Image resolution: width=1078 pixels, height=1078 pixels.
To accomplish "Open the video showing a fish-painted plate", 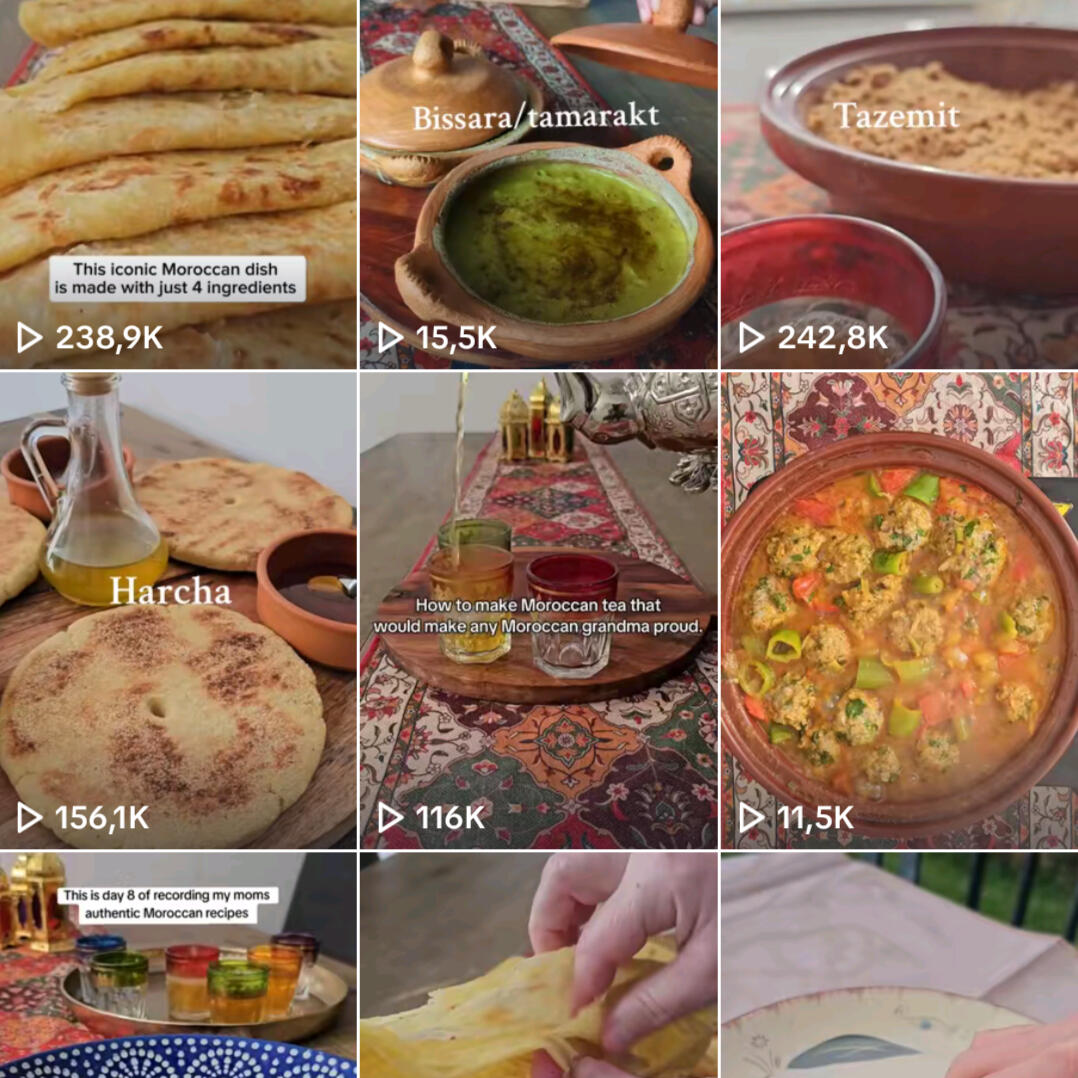I will [899, 965].
